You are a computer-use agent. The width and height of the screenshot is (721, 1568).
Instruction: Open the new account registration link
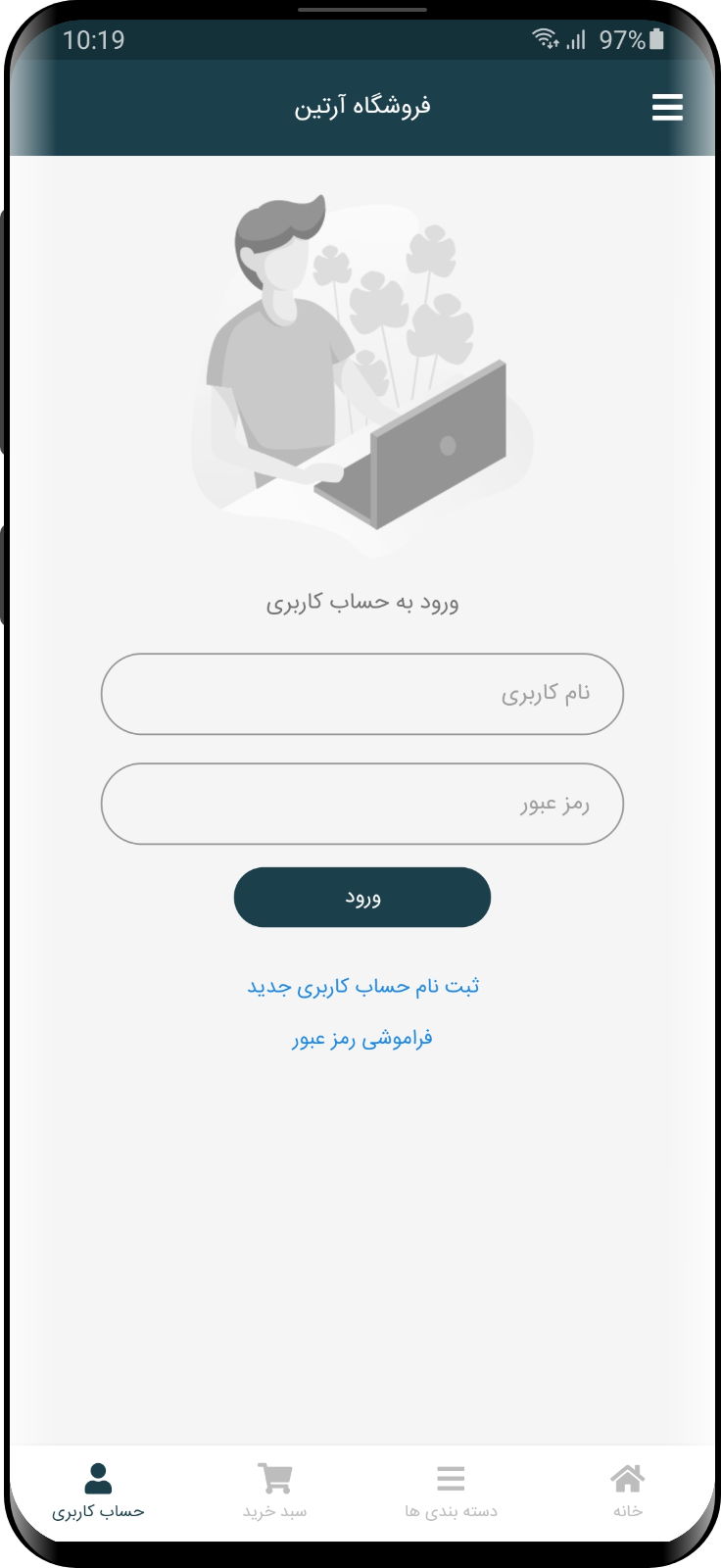pos(362,986)
